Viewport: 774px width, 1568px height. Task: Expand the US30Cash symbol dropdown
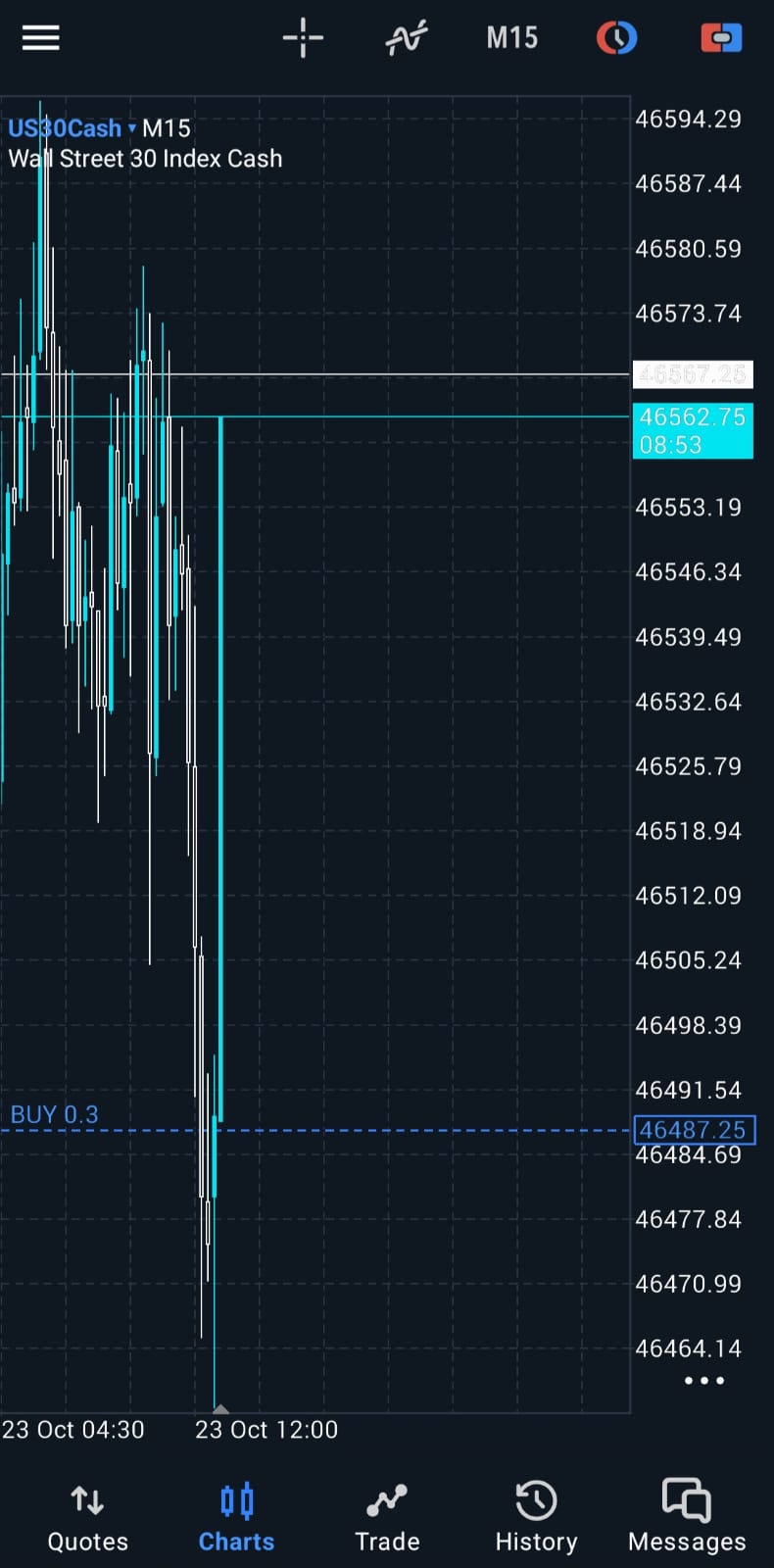[x=133, y=127]
